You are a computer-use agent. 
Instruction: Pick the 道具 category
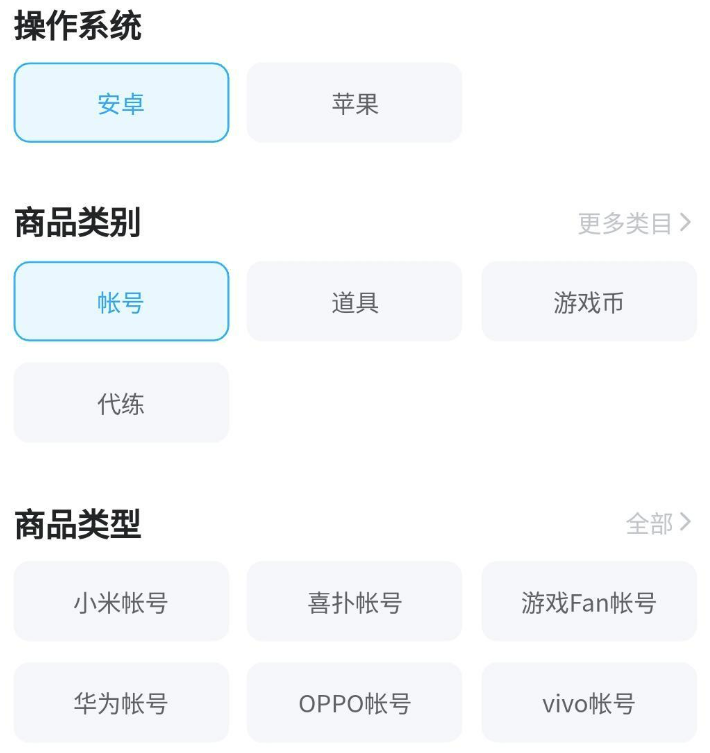354,302
